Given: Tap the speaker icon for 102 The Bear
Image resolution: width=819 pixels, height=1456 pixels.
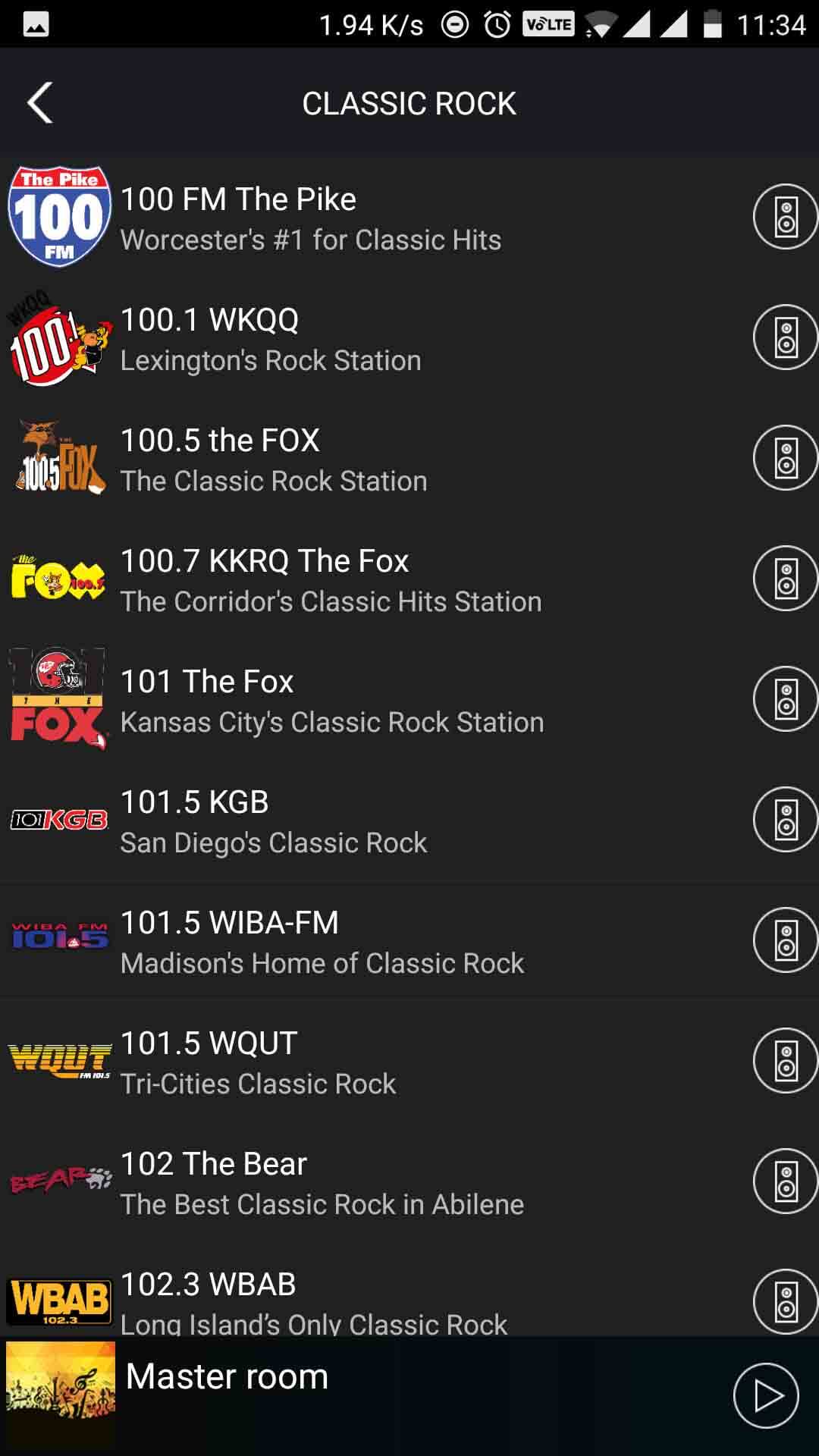Looking at the screenshot, I should click(785, 1181).
